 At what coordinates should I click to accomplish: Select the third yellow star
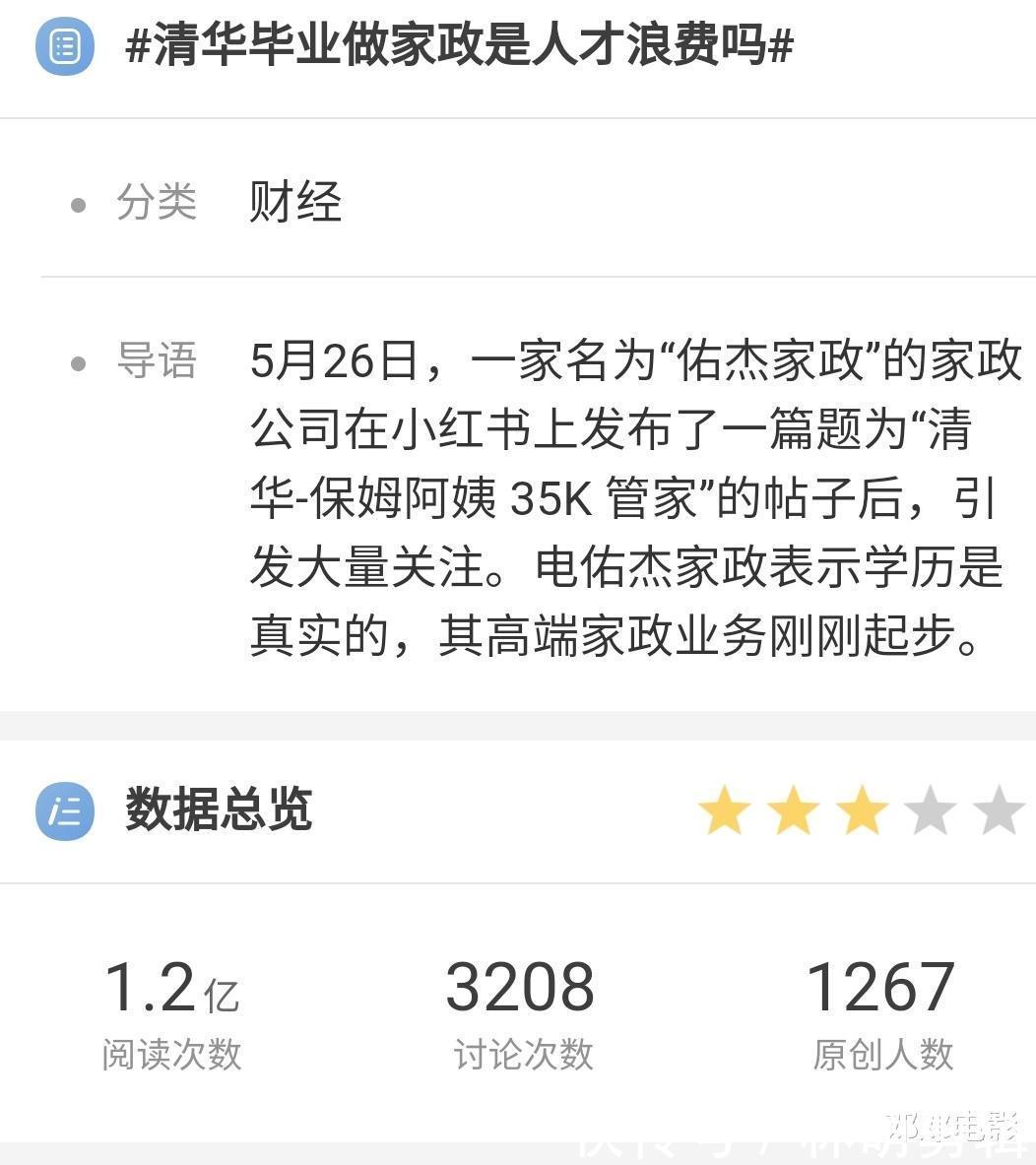point(862,810)
